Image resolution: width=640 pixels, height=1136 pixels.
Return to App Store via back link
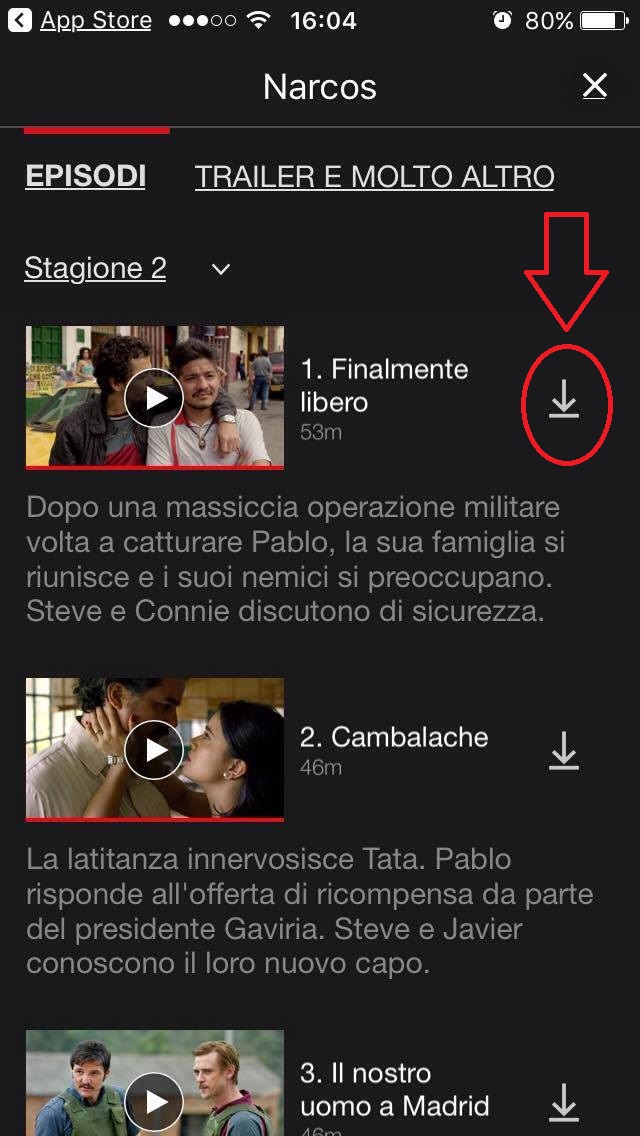click(x=80, y=20)
